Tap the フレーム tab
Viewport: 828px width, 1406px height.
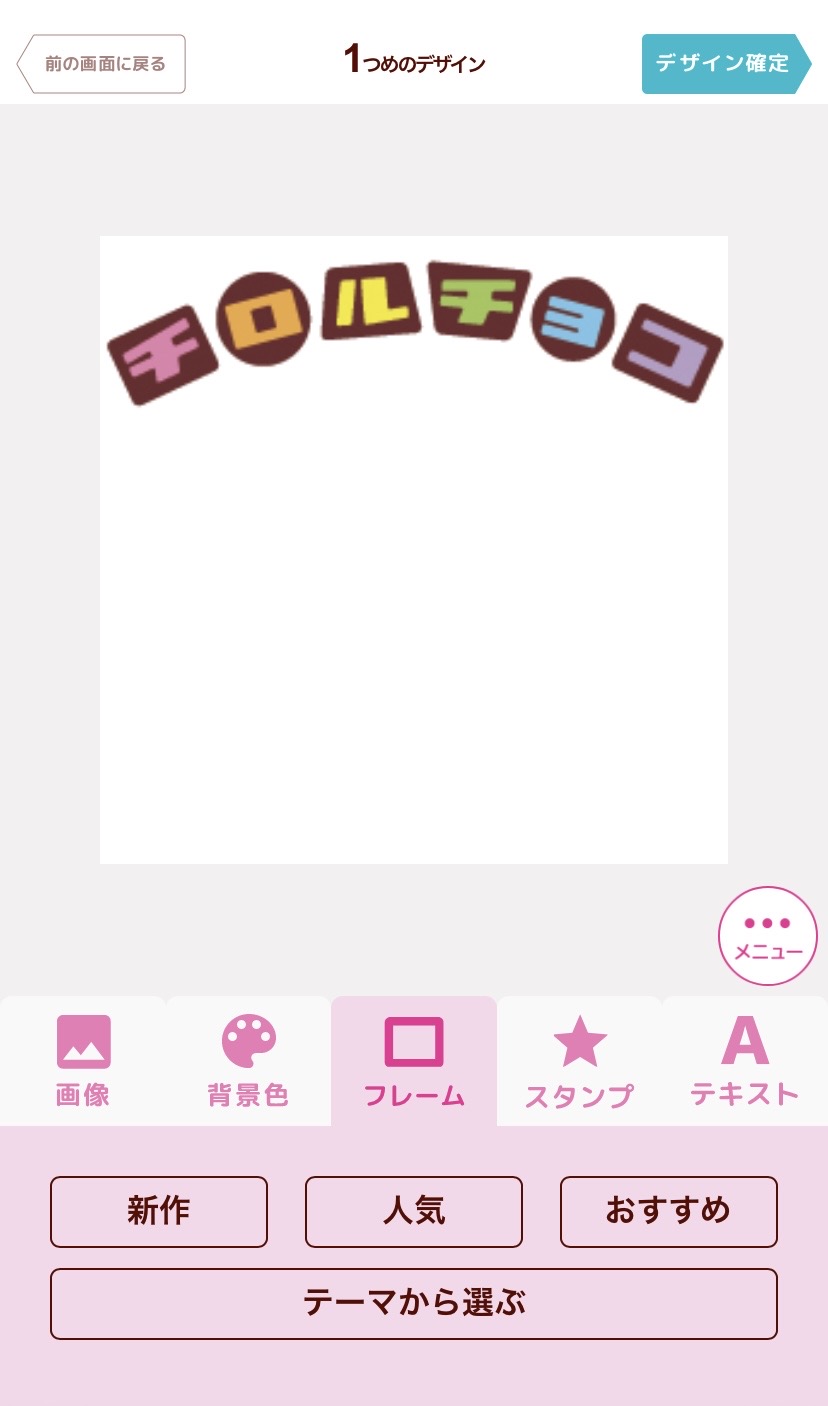[x=414, y=1061]
